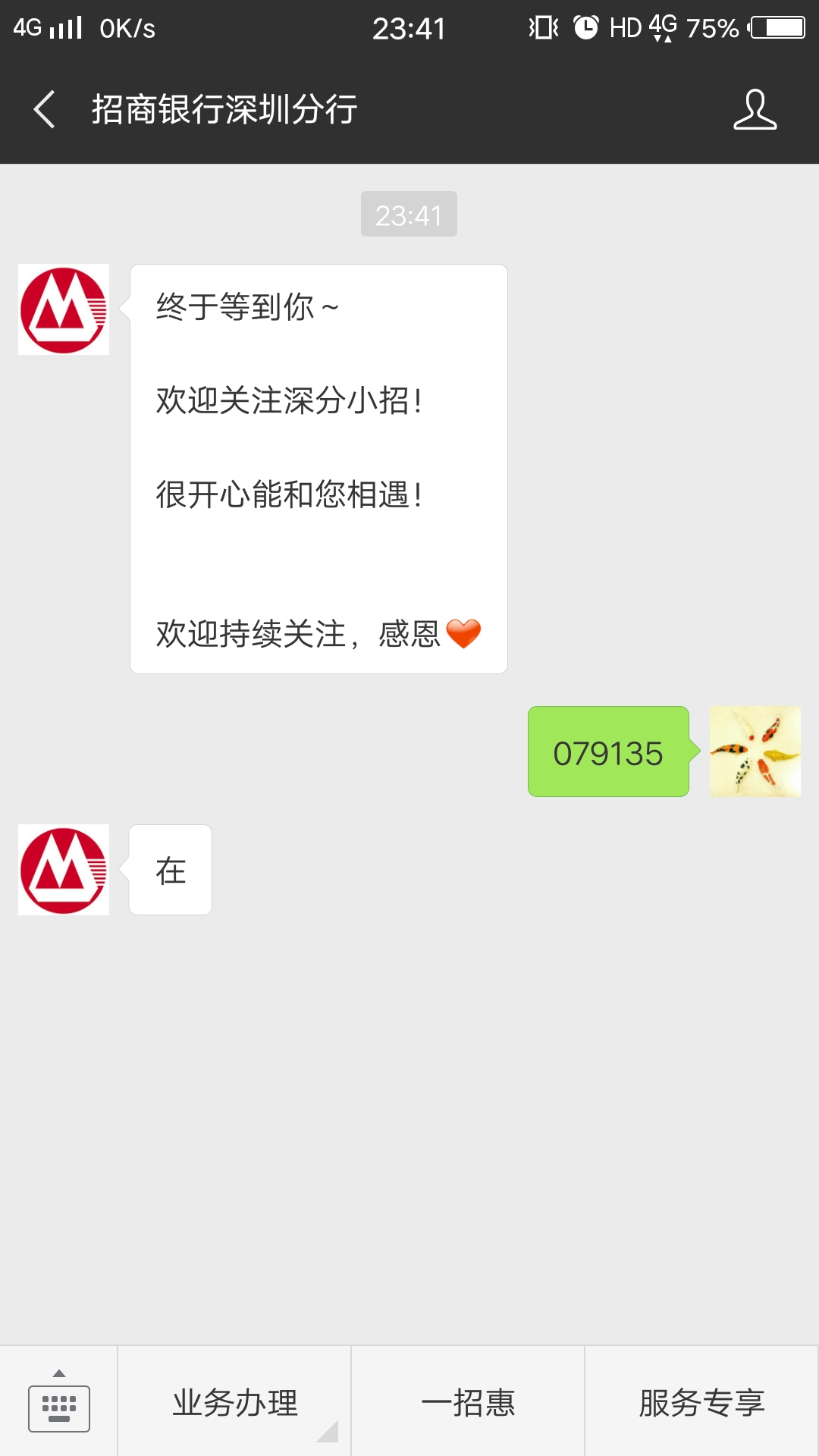Screen dimensions: 819x1456
Task: Tap the bank's avatar beside the welcome message
Action: [64, 309]
